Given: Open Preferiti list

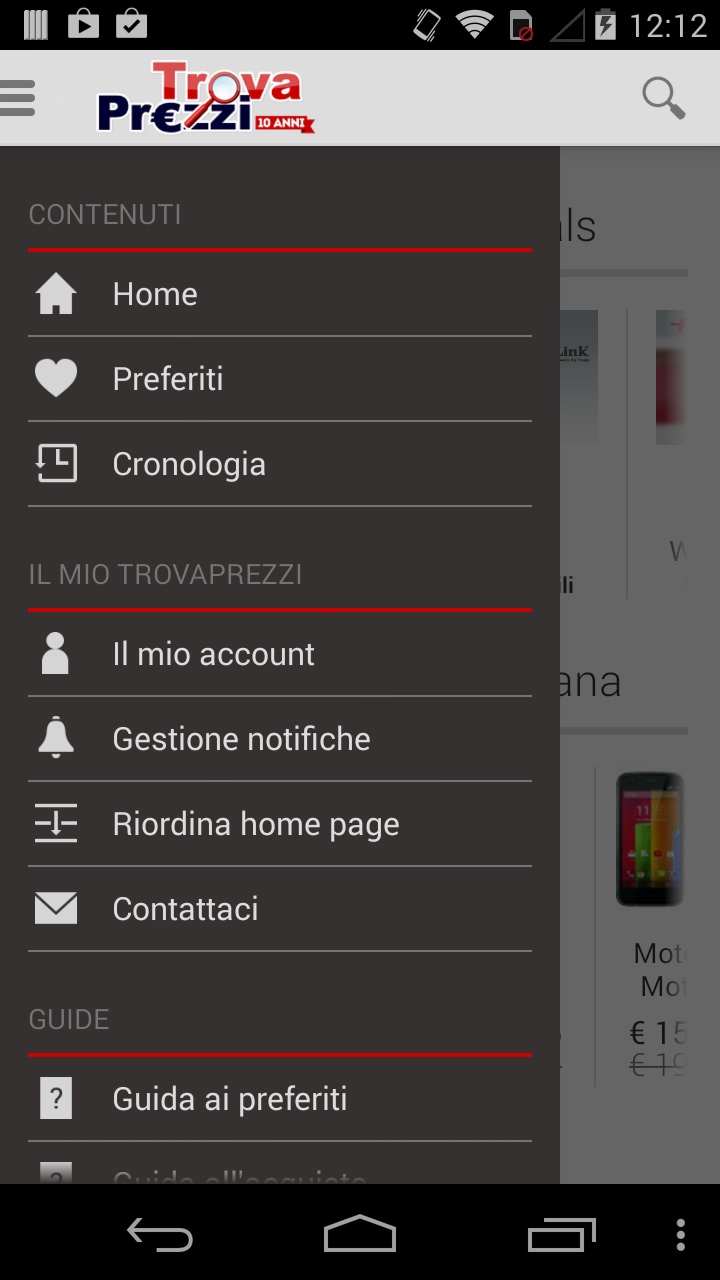Looking at the screenshot, I should click(x=280, y=379).
